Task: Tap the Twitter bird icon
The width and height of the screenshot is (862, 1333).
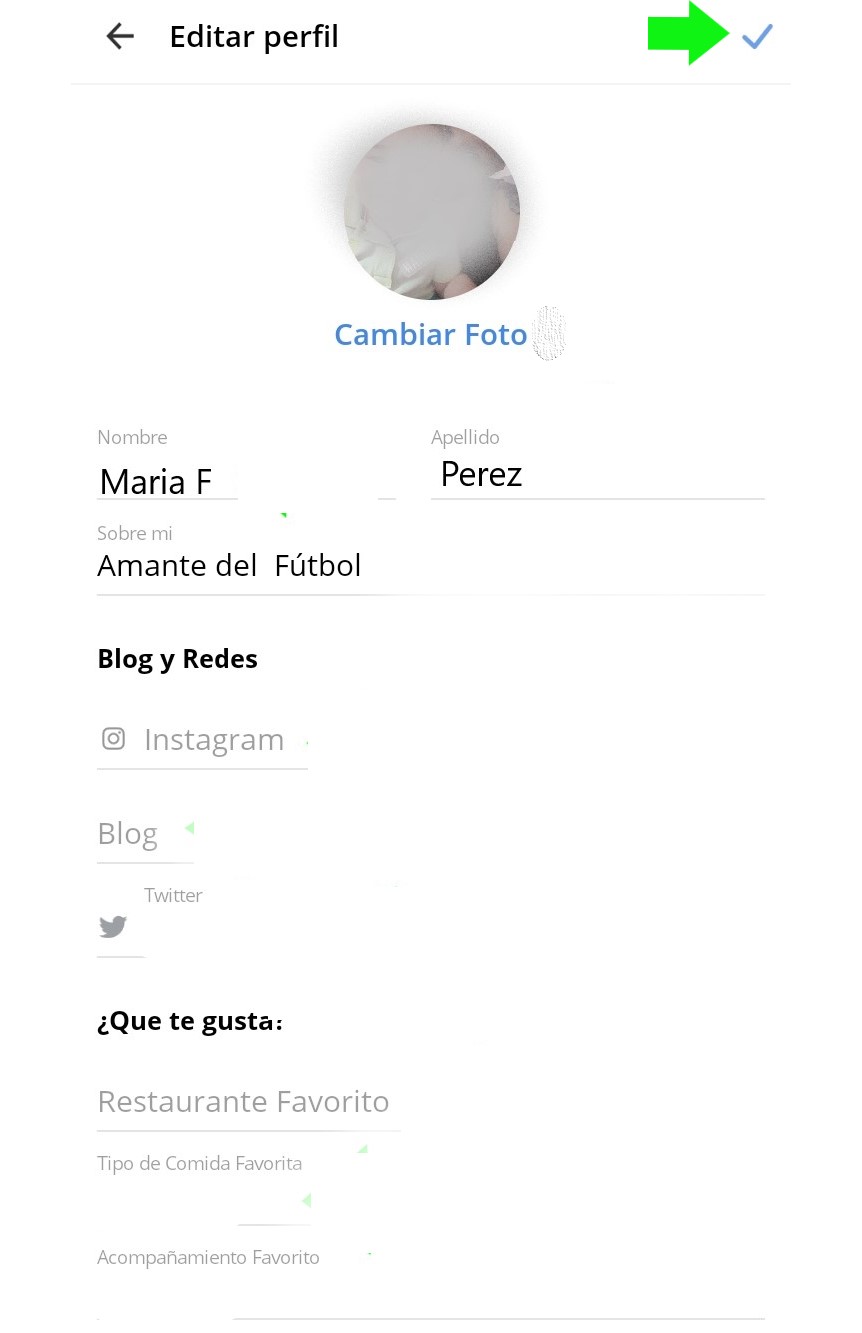Action: (x=112, y=927)
